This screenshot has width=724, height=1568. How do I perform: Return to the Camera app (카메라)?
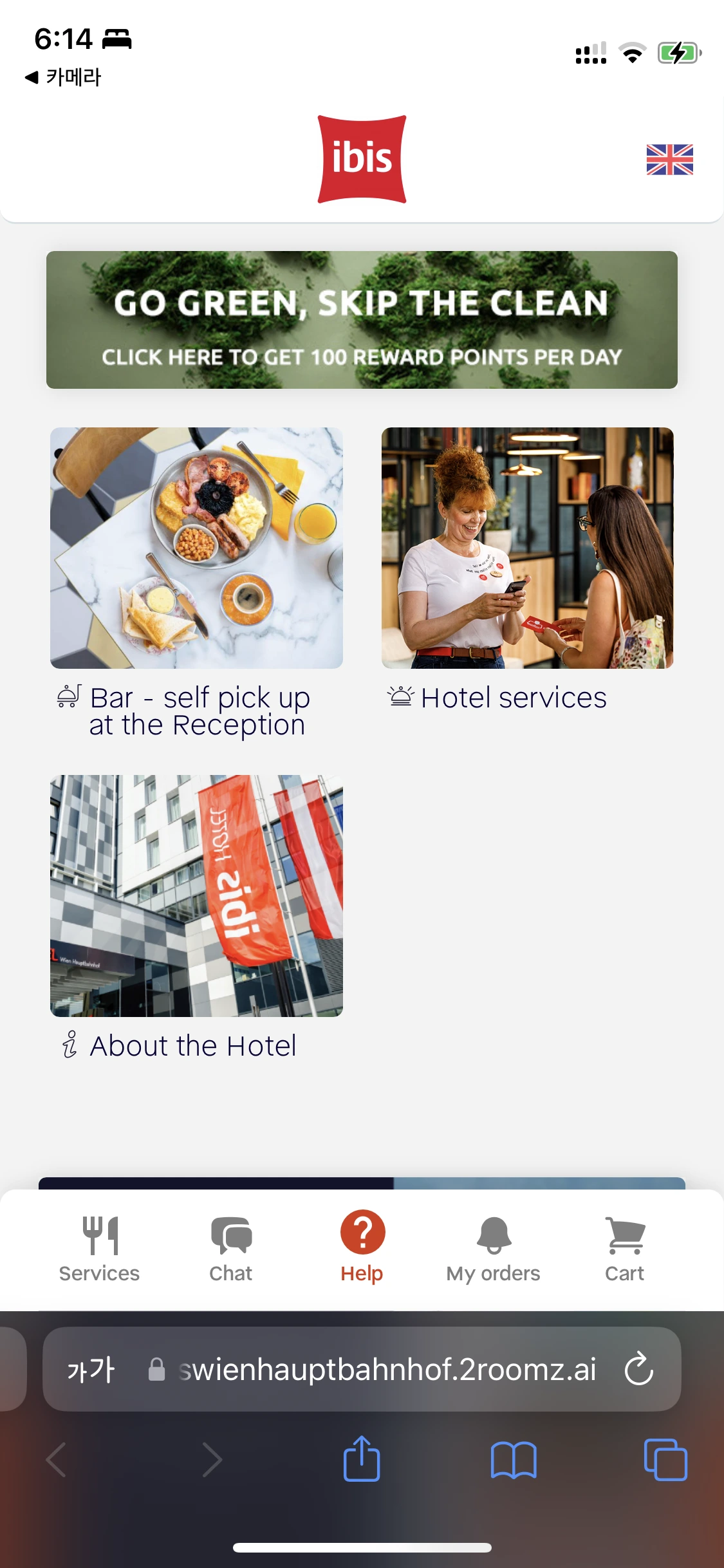63,77
